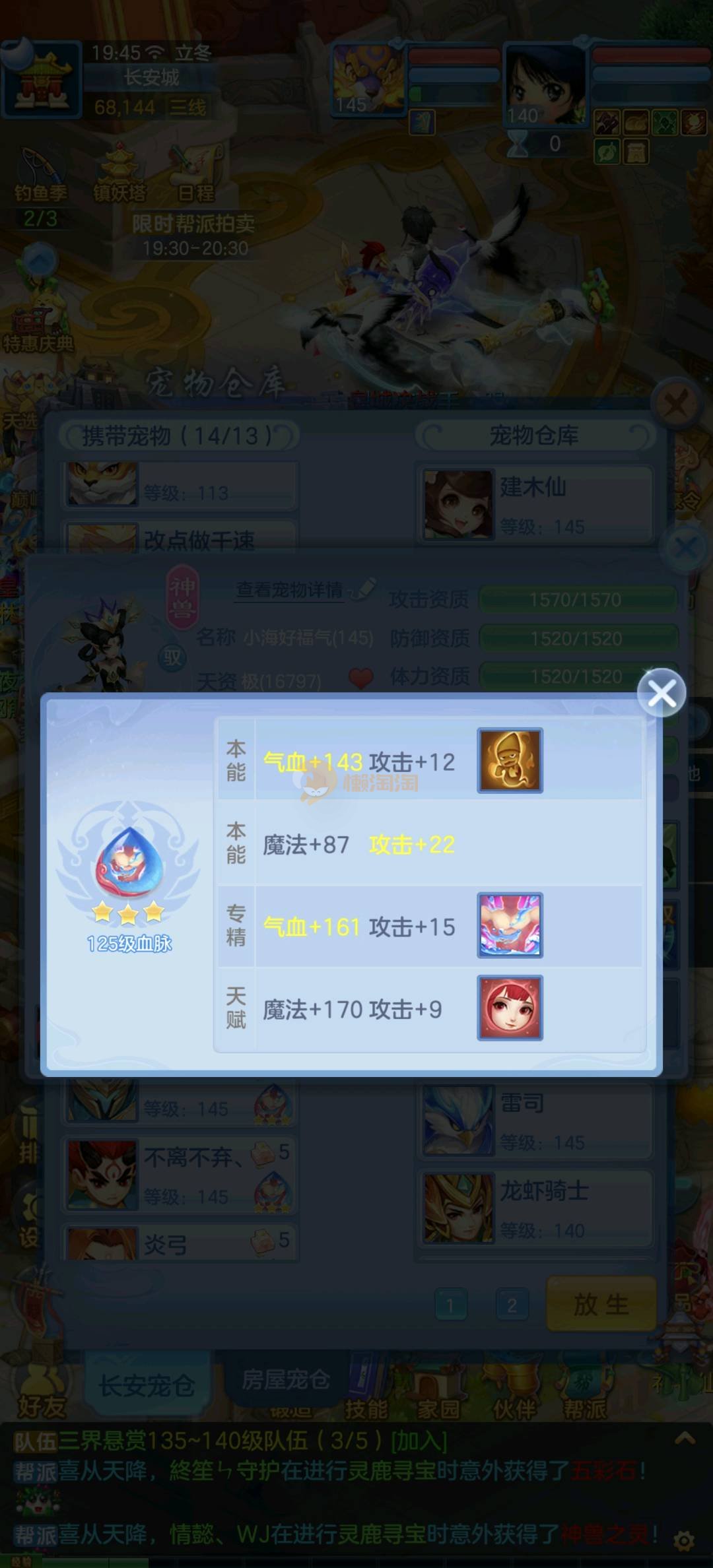
Task: Switch to the 长安宠仓 tab
Action: pyautogui.click(x=147, y=1385)
